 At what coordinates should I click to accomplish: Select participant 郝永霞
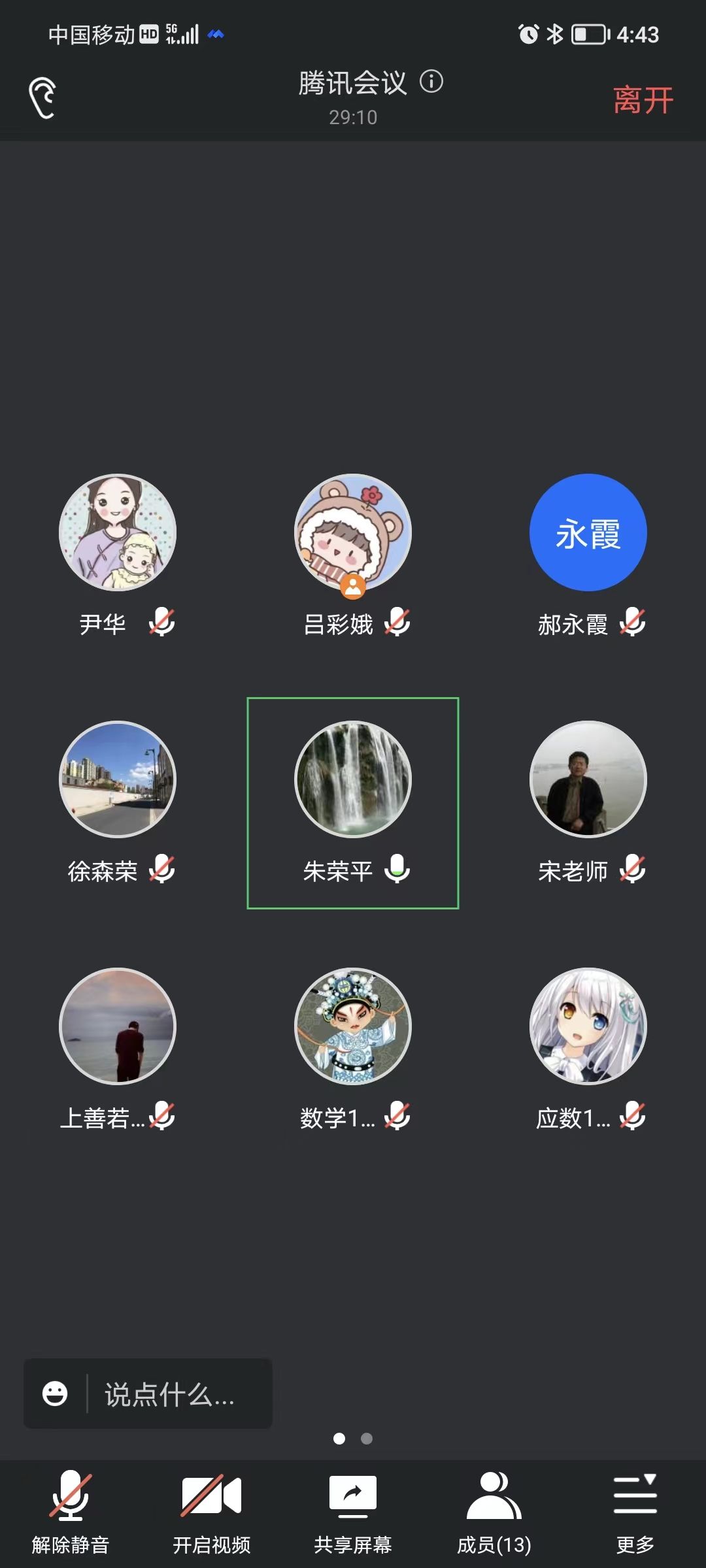588,533
